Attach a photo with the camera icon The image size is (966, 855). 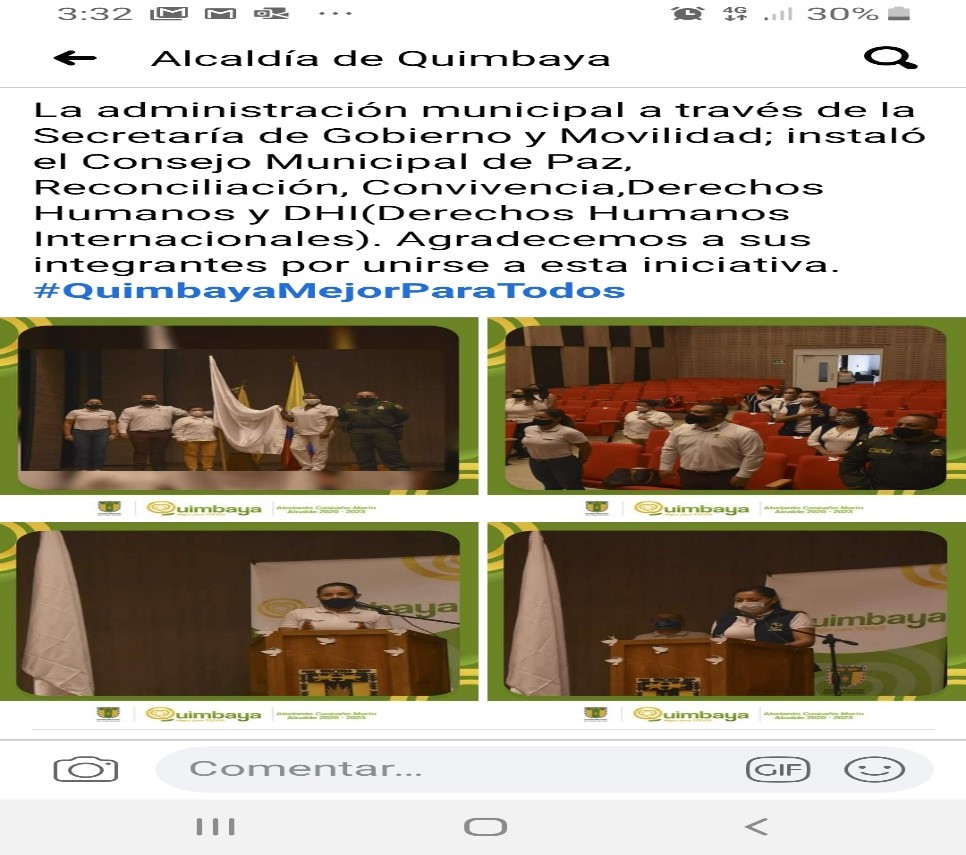[86, 769]
